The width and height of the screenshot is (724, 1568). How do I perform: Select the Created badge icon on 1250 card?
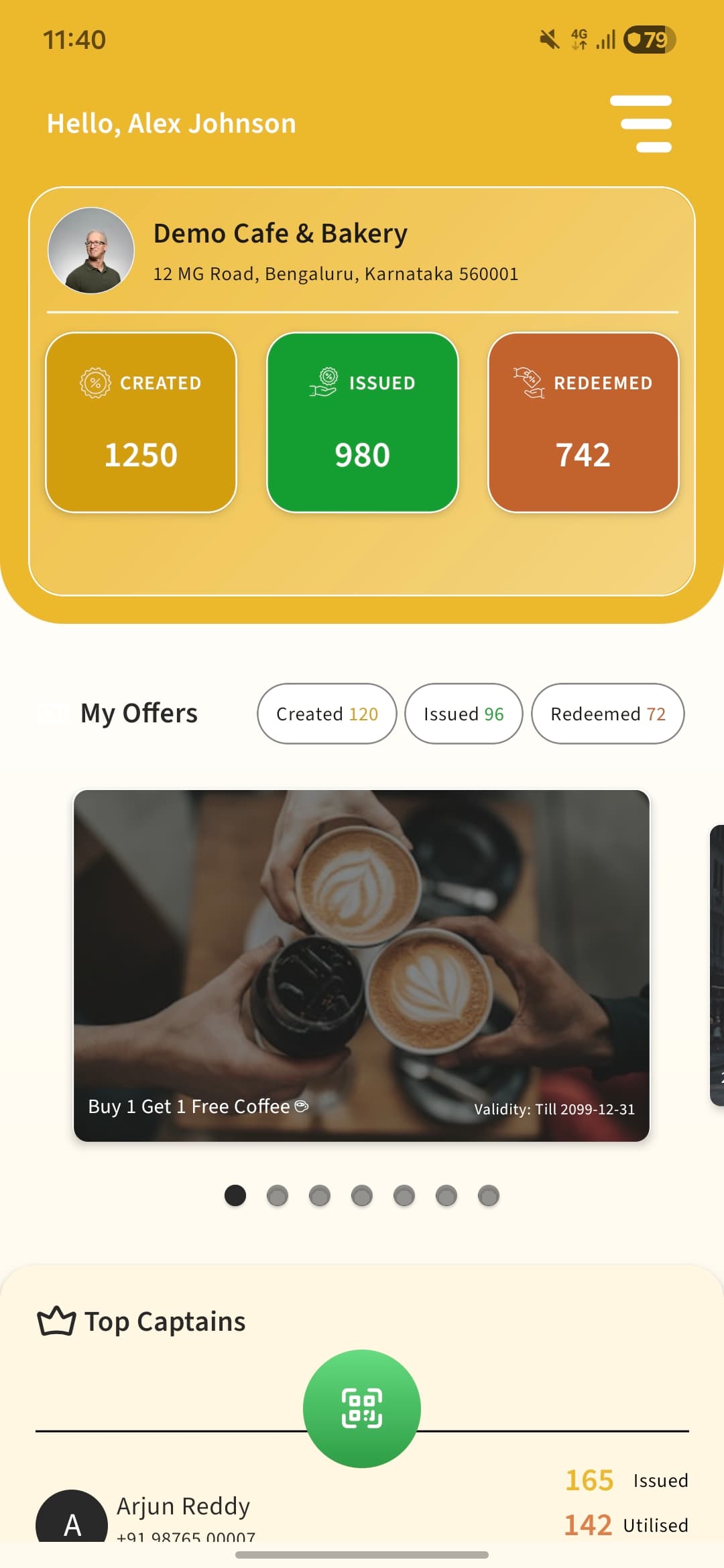pos(94,383)
